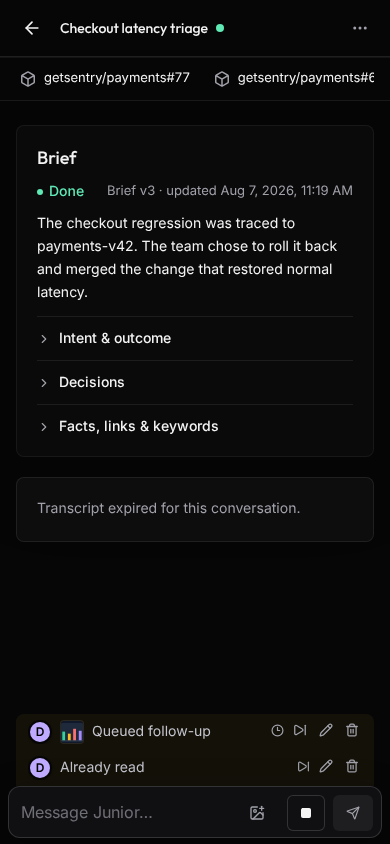390x844 pixels.
Task: Go back from Checkout latency triage
Action: 32,29
